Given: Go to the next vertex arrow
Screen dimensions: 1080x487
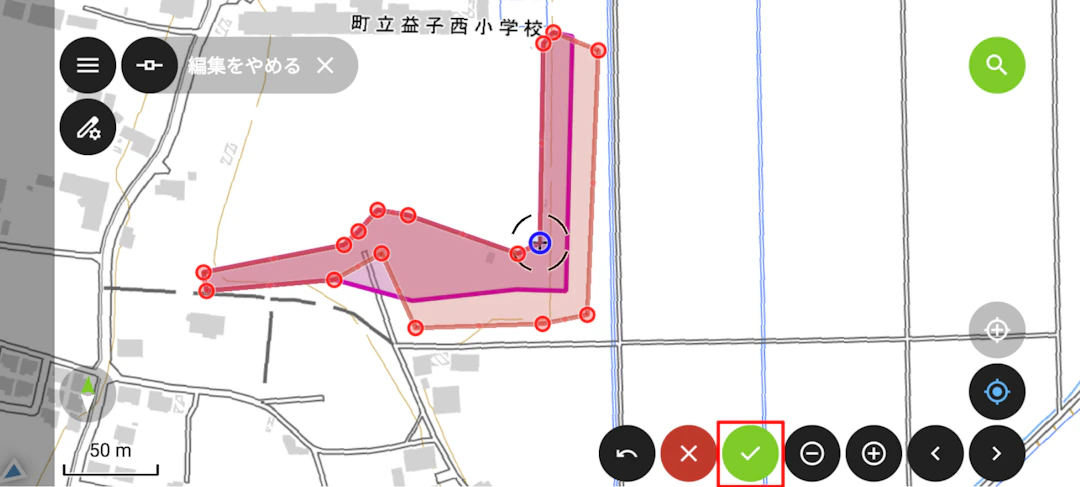Looking at the screenshot, I should (996, 453).
